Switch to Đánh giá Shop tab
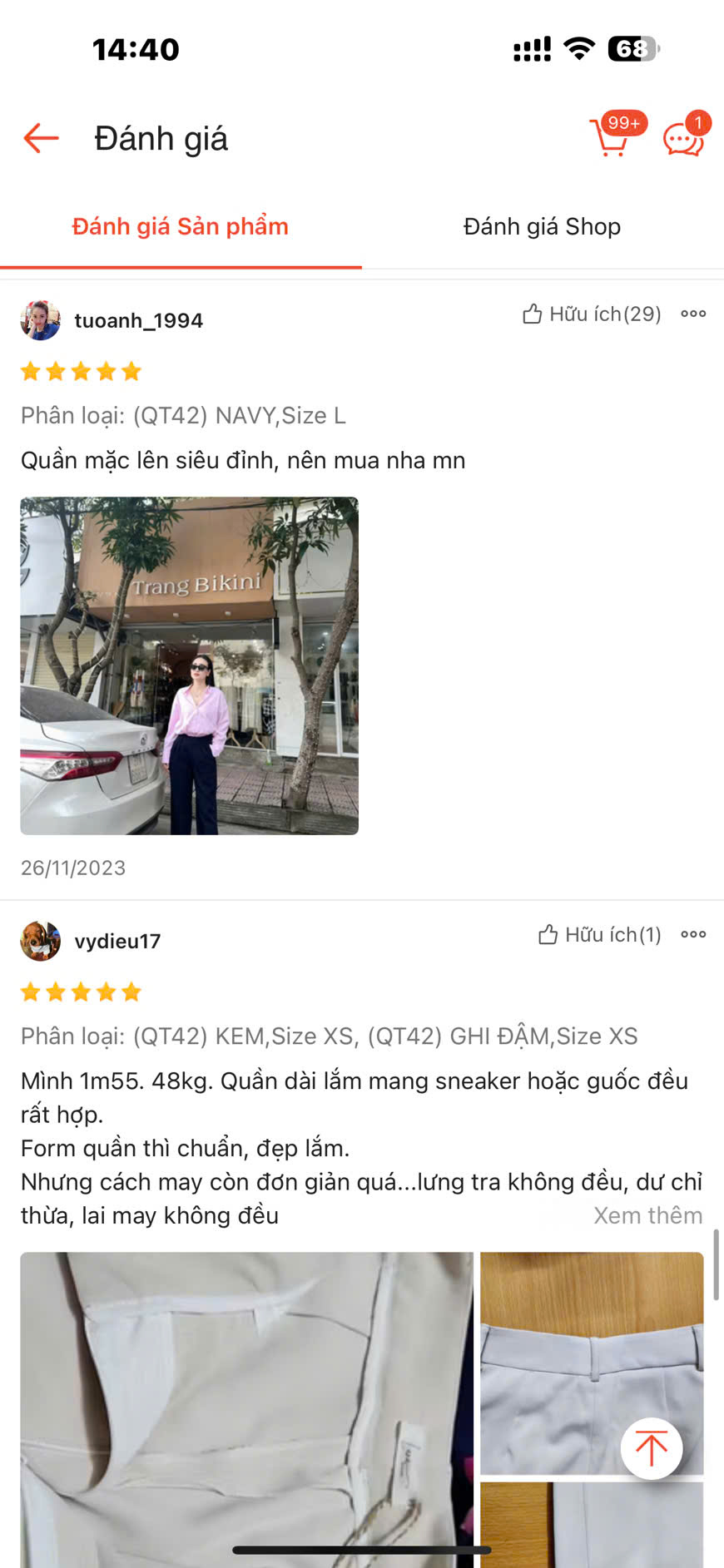This screenshot has width=724, height=1568. coord(542,226)
